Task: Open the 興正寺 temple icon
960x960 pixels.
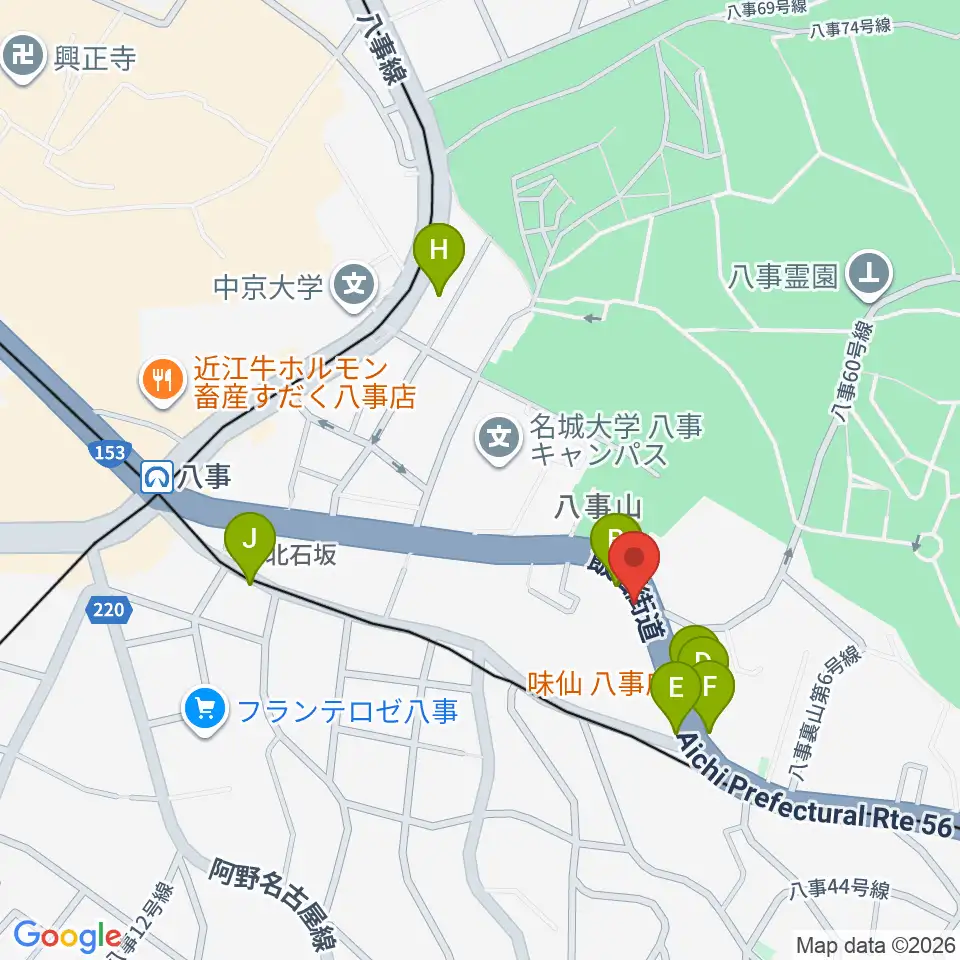Action: 23,58
